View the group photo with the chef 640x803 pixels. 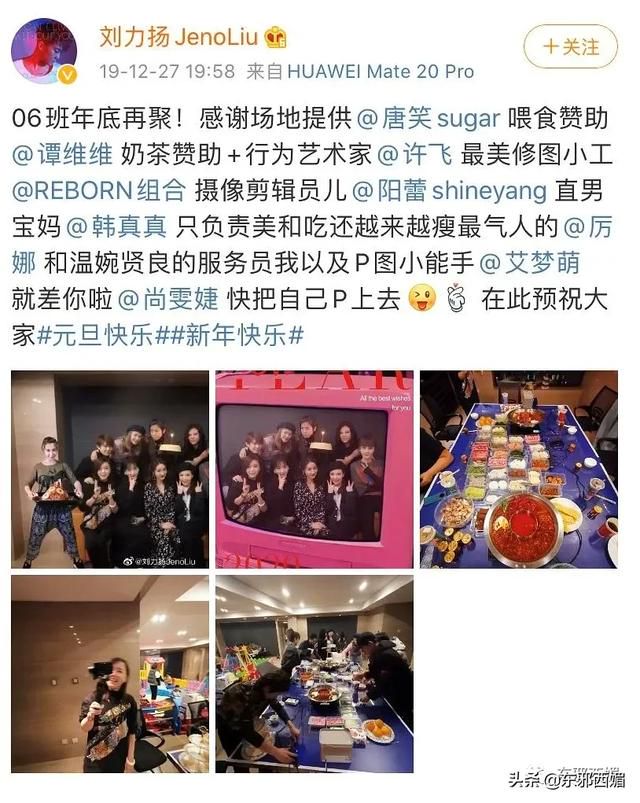pyautogui.click(x=110, y=469)
